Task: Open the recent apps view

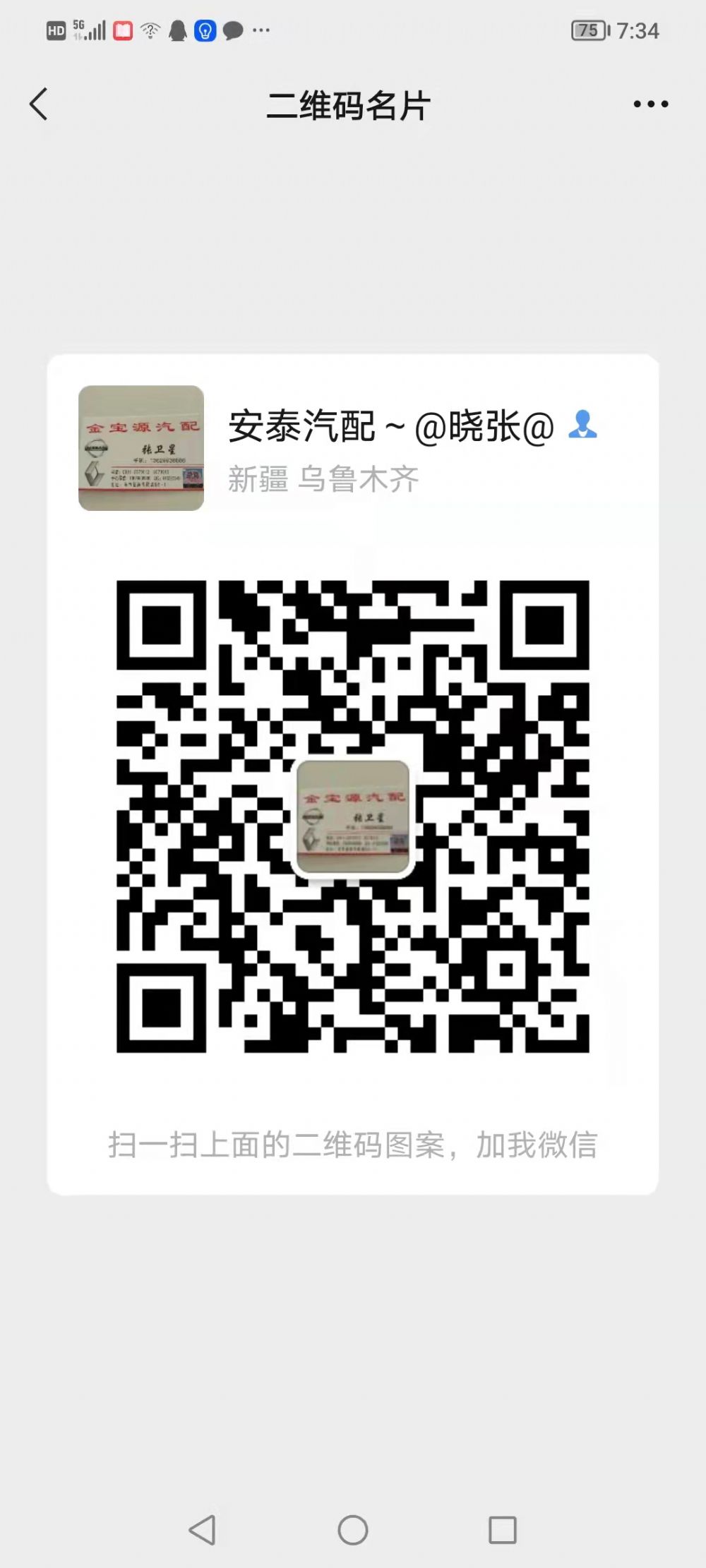Action: [x=503, y=1530]
